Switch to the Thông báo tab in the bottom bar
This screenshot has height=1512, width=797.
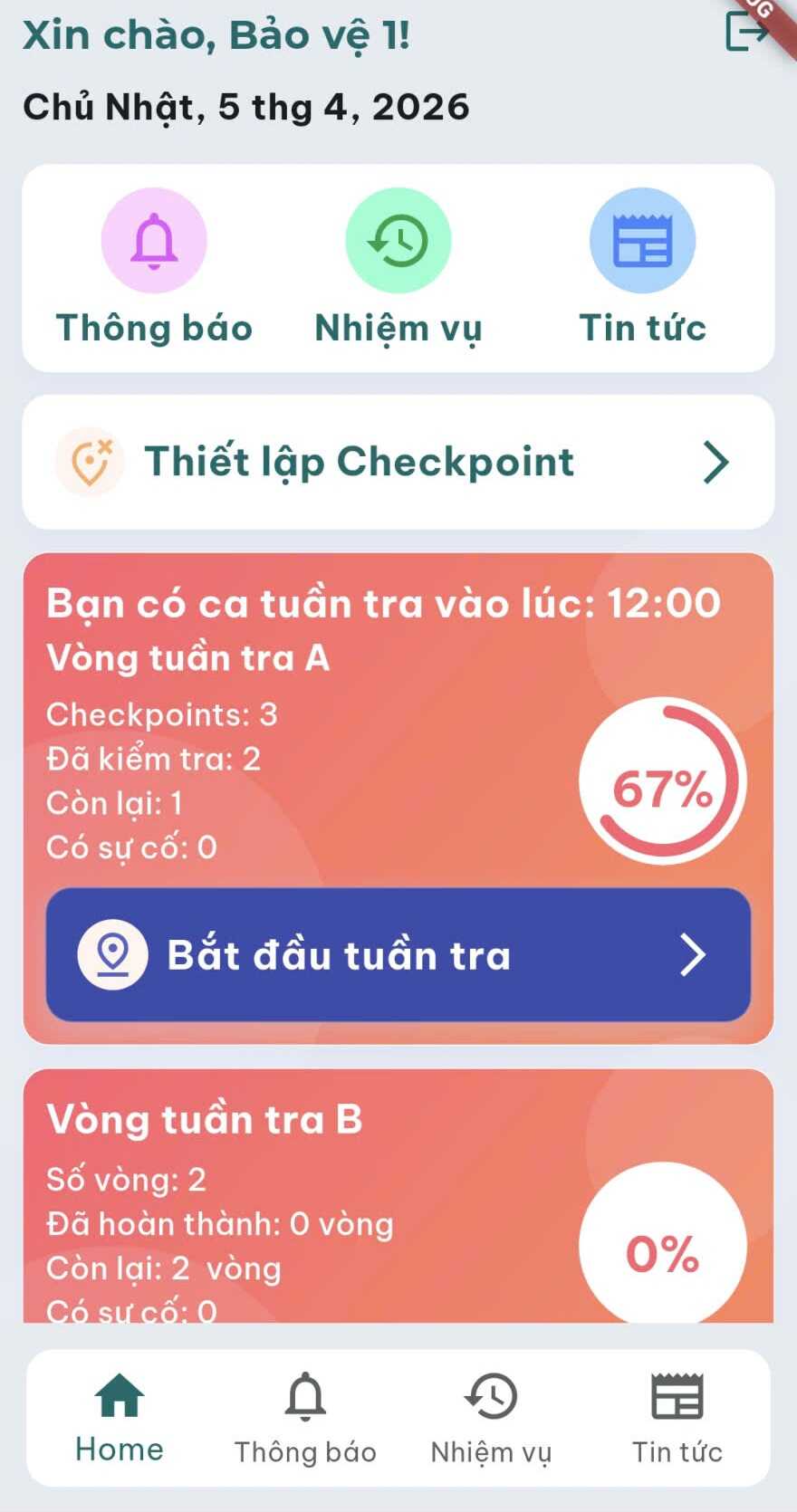[x=305, y=1418]
